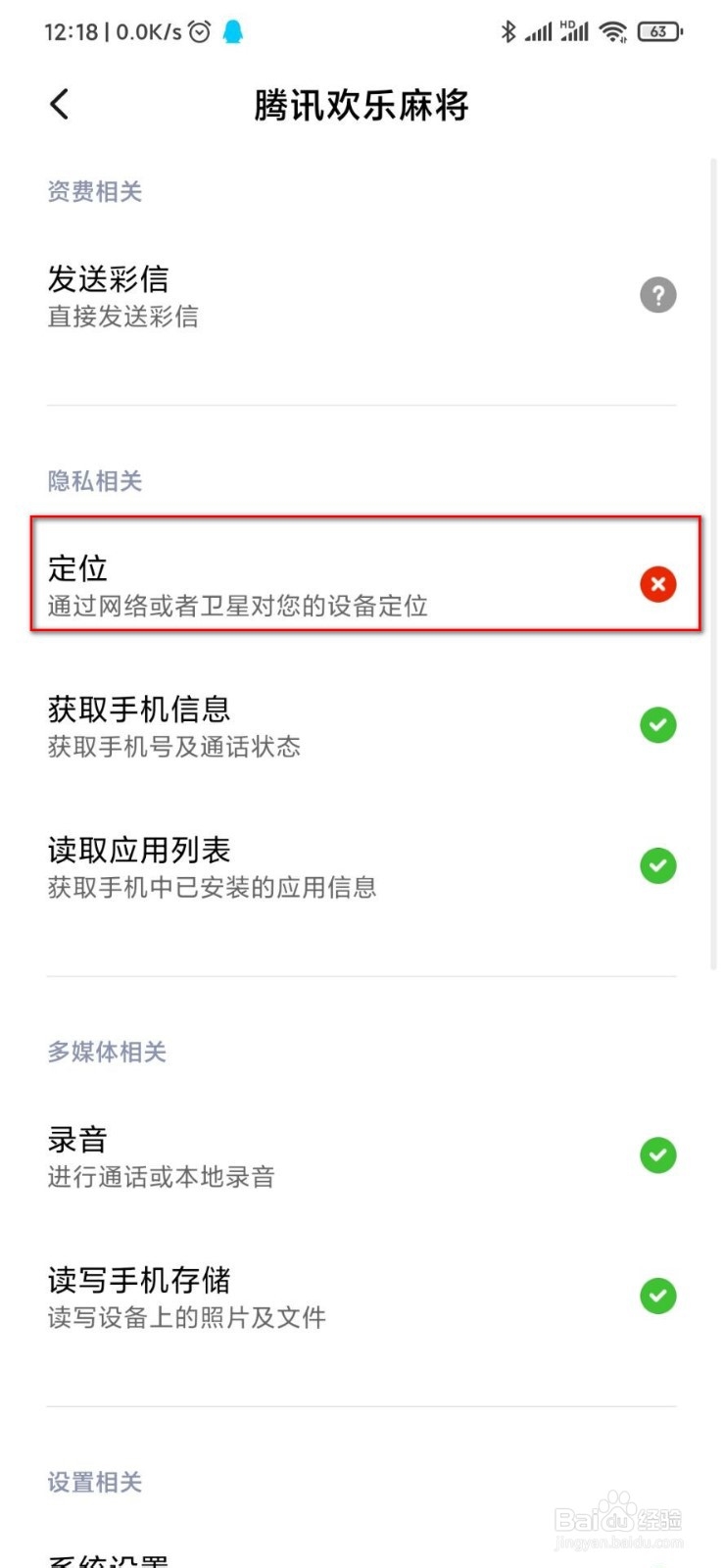Image resolution: width=723 pixels, height=1568 pixels.
Task: Select the 隐私相关 section header
Action: [x=94, y=480]
